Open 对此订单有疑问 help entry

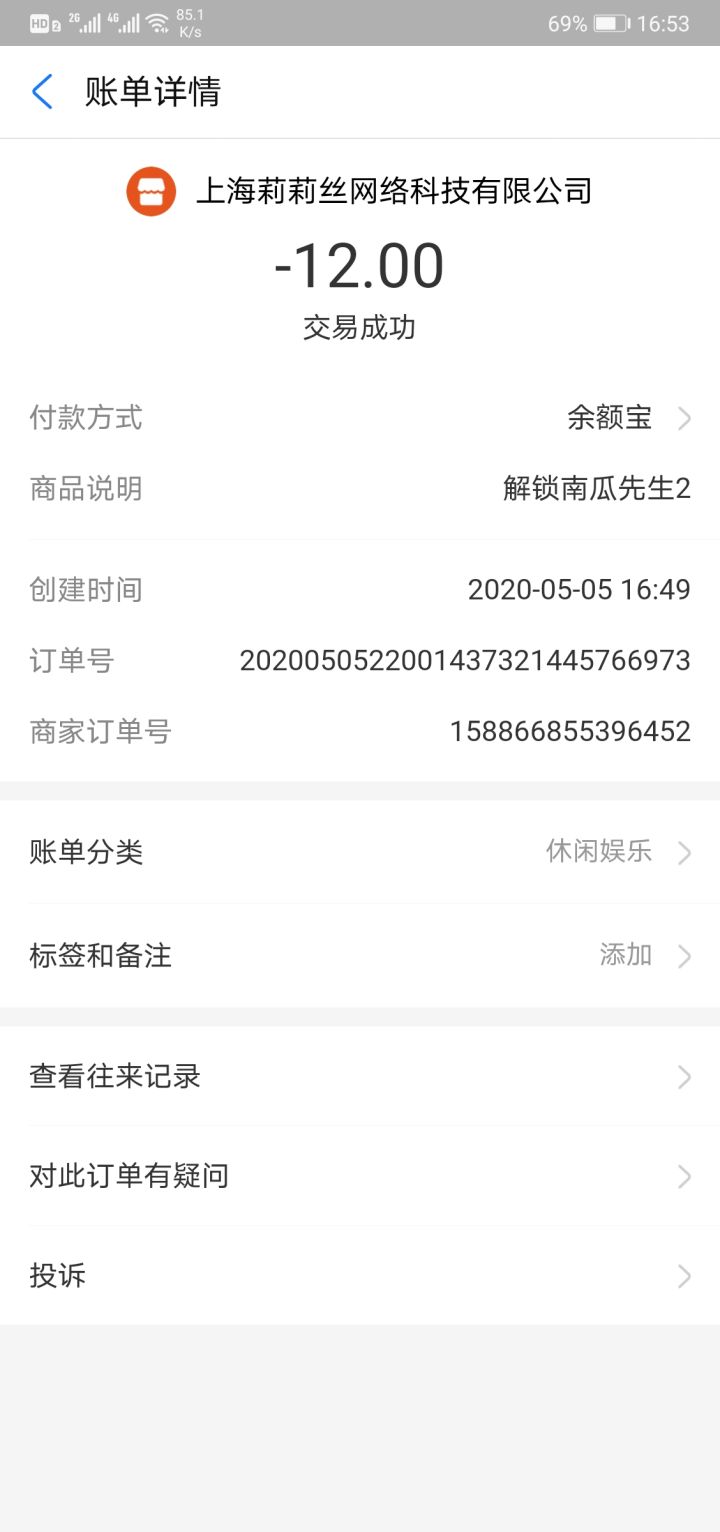(360, 1176)
